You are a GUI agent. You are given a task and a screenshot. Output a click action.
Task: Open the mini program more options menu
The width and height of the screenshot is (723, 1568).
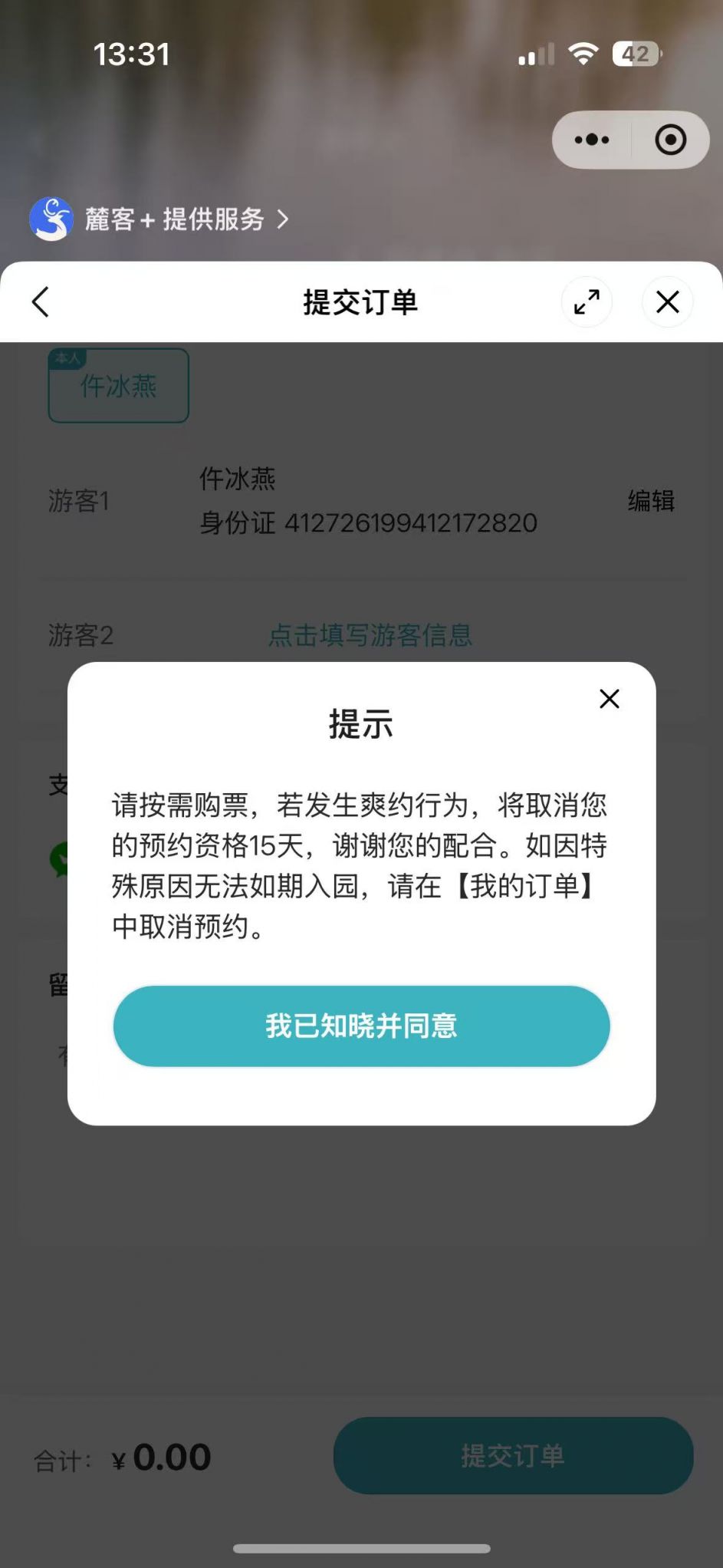592,140
